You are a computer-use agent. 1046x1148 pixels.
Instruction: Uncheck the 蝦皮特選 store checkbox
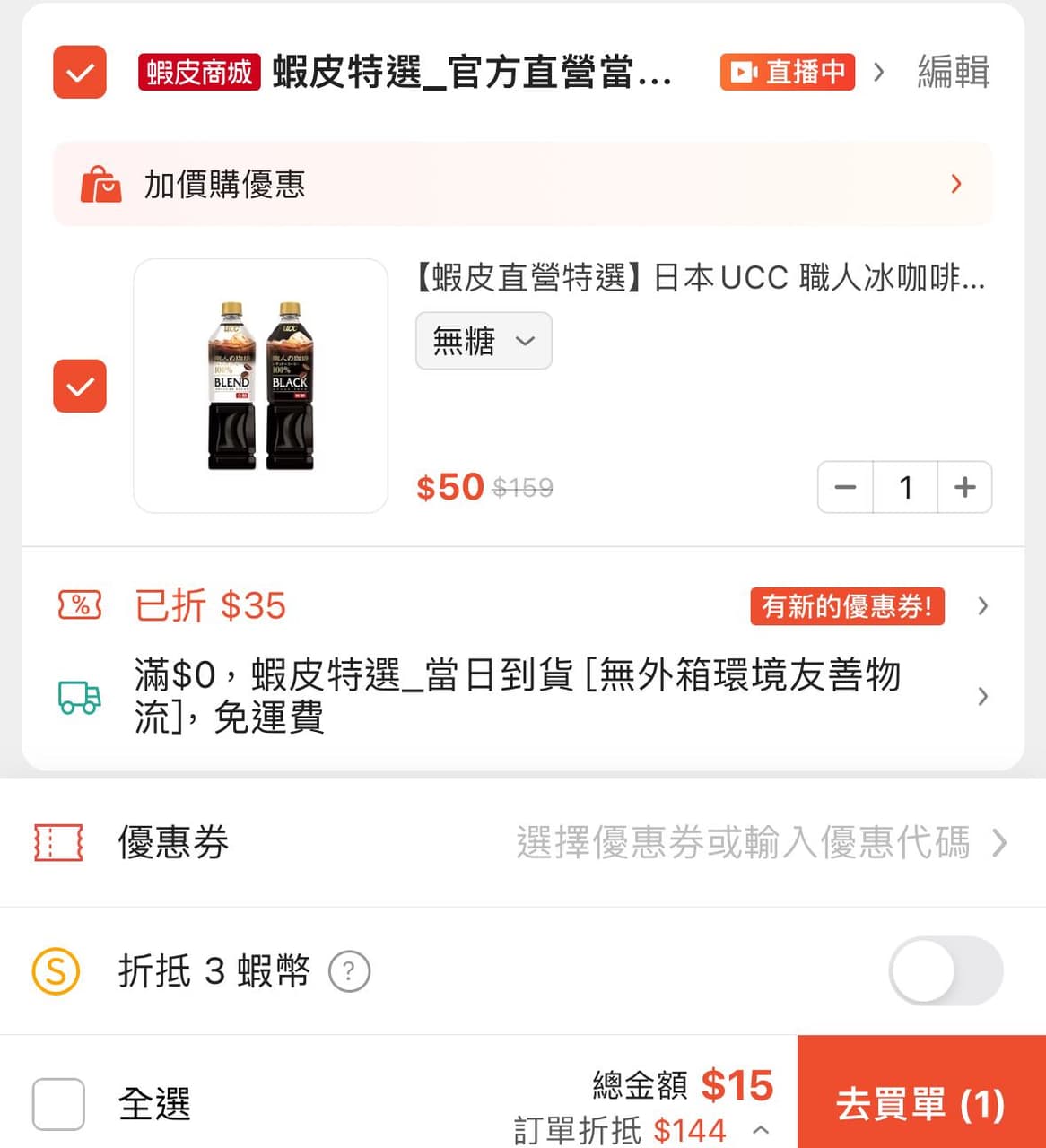pos(79,73)
